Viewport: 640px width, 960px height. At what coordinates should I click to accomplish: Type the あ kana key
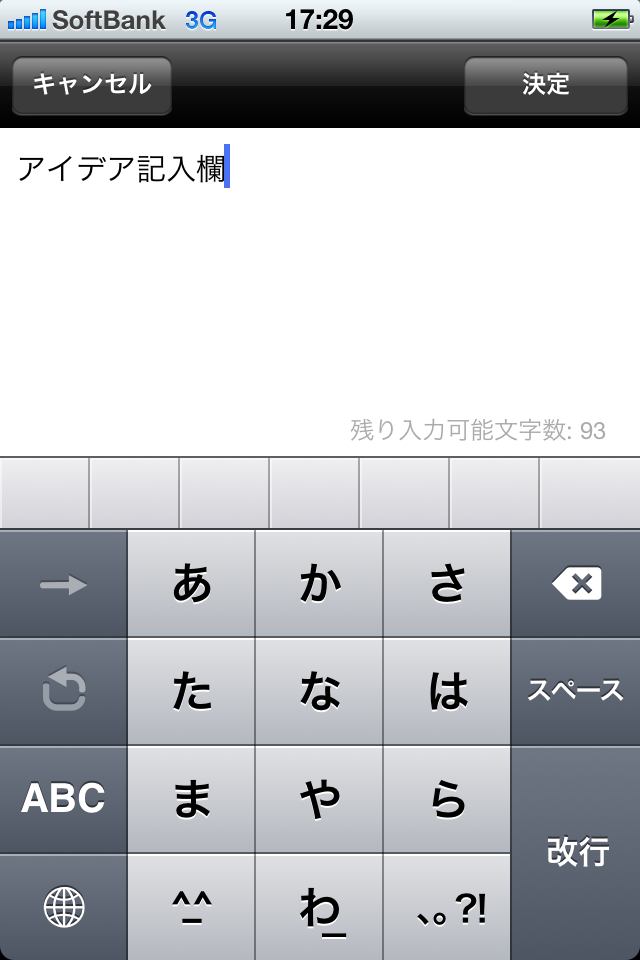(192, 584)
